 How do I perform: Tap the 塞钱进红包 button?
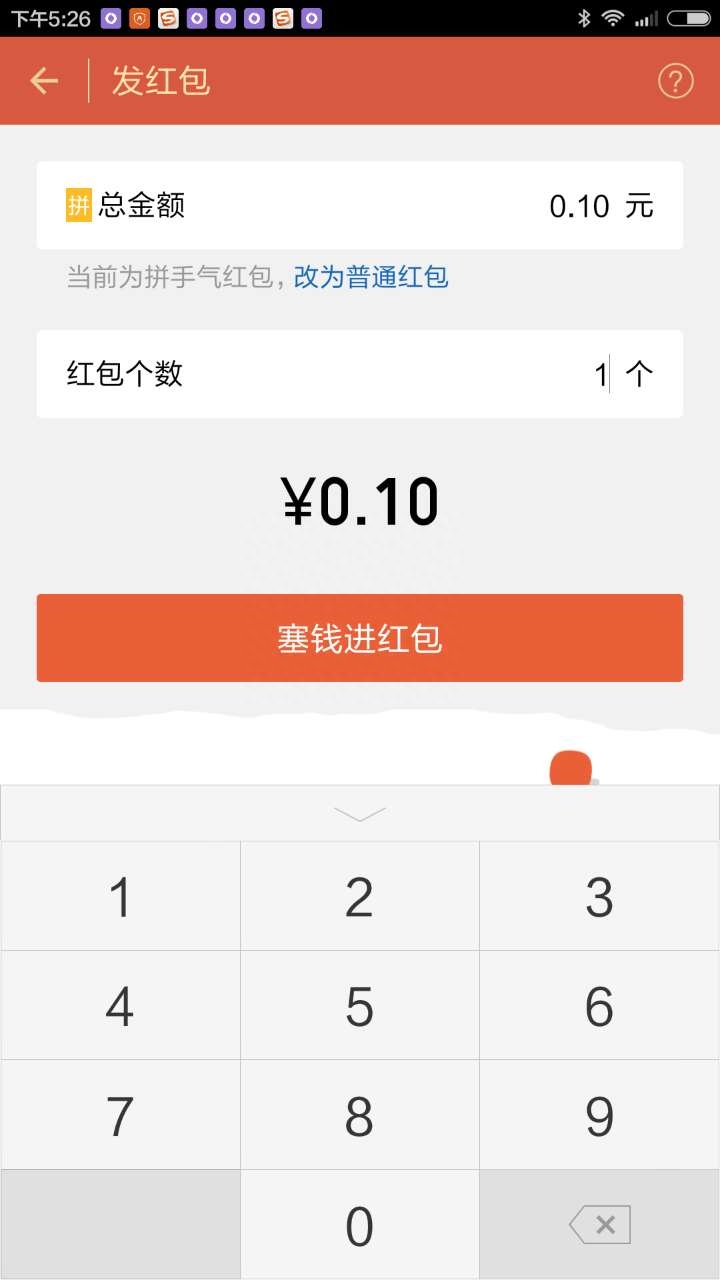[x=360, y=637]
